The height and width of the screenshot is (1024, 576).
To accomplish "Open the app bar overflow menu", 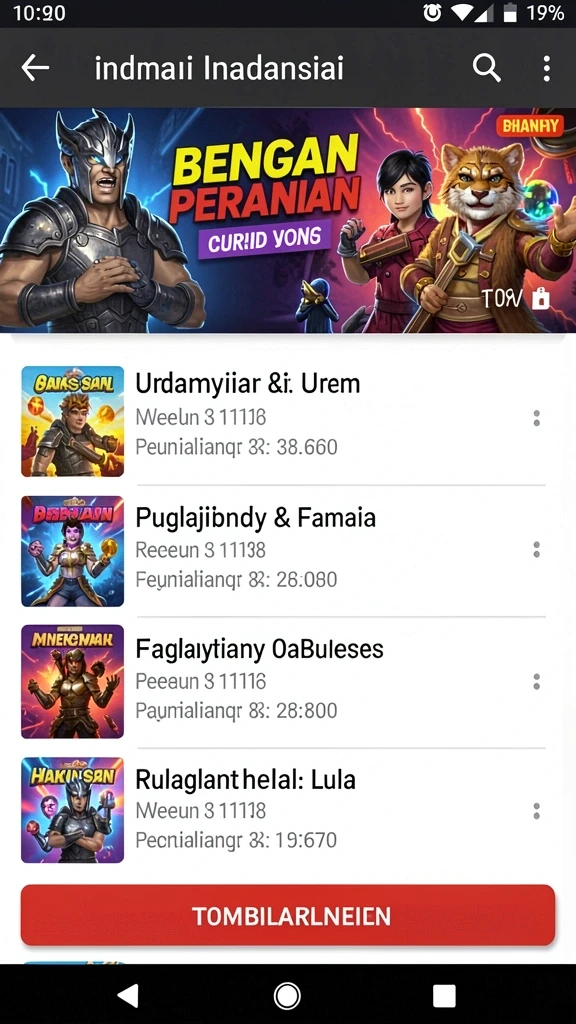I will [x=546, y=68].
